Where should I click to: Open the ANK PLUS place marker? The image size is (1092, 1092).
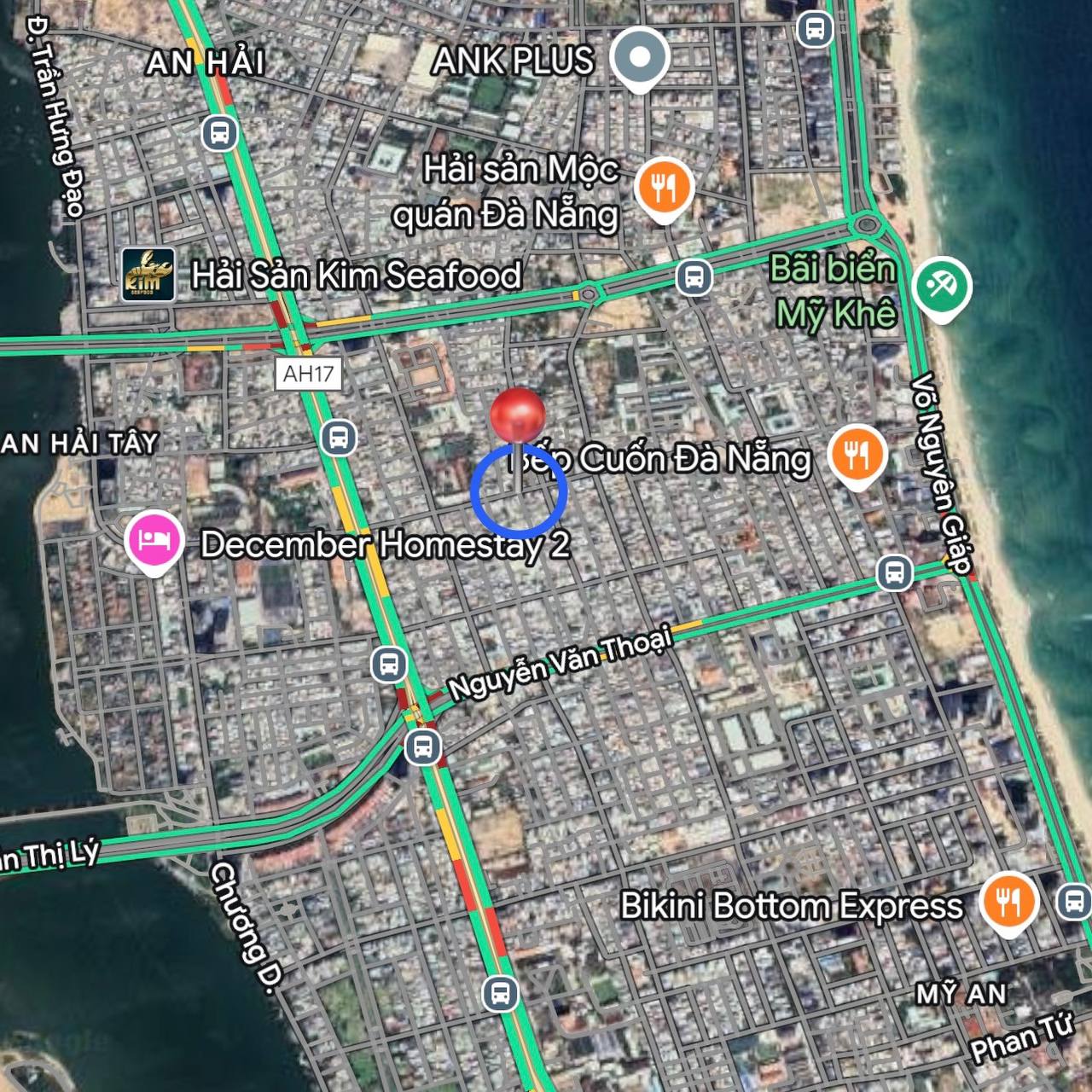[640, 58]
